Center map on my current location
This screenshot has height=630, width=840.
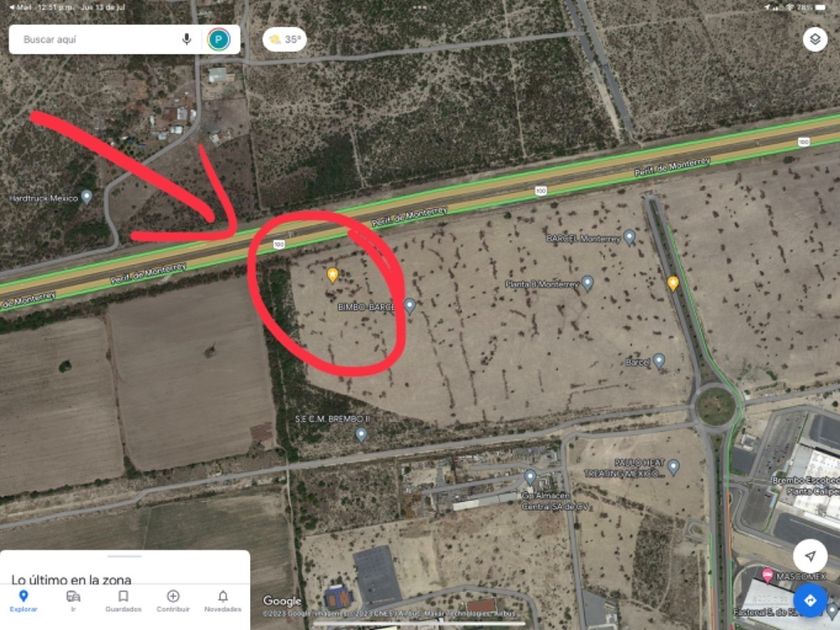click(x=809, y=556)
